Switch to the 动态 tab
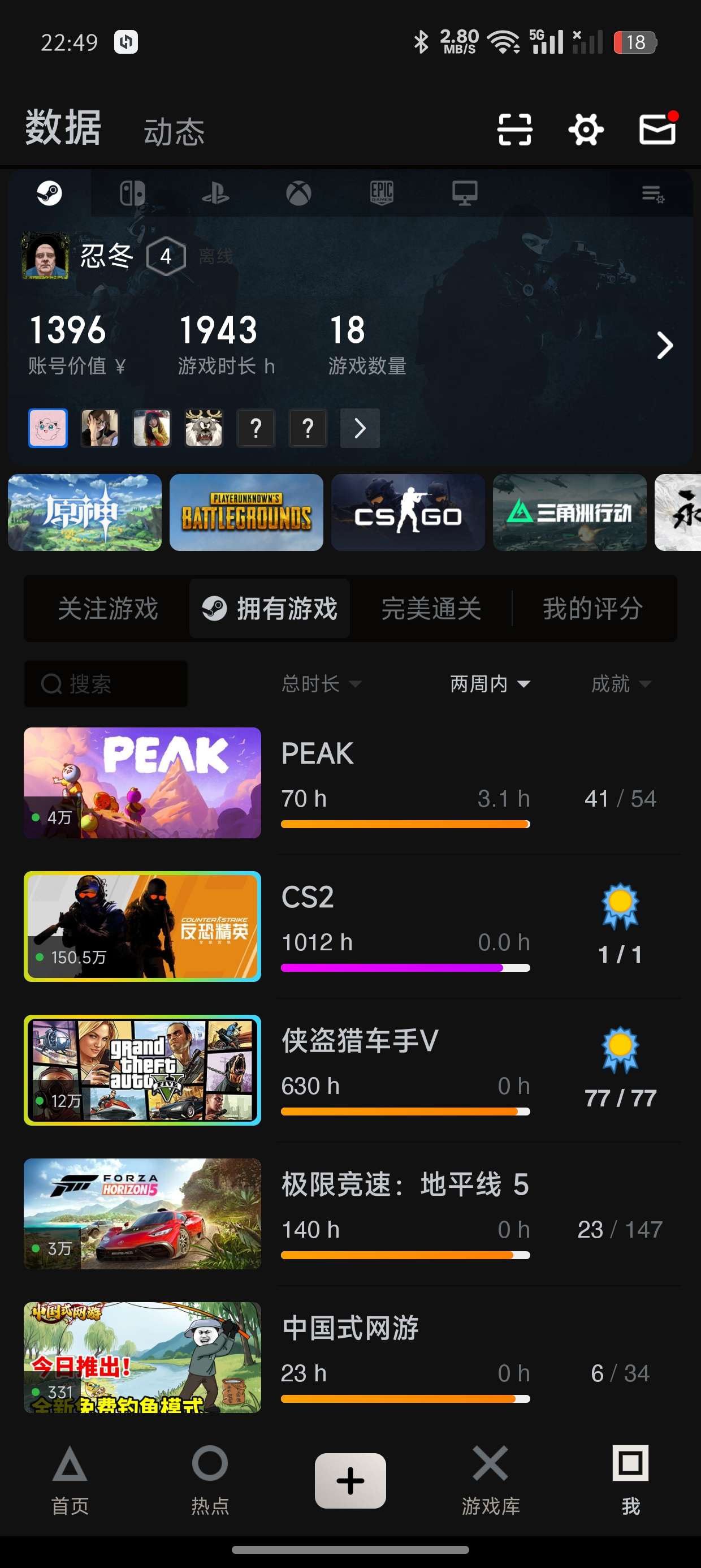 pos(174,132)
